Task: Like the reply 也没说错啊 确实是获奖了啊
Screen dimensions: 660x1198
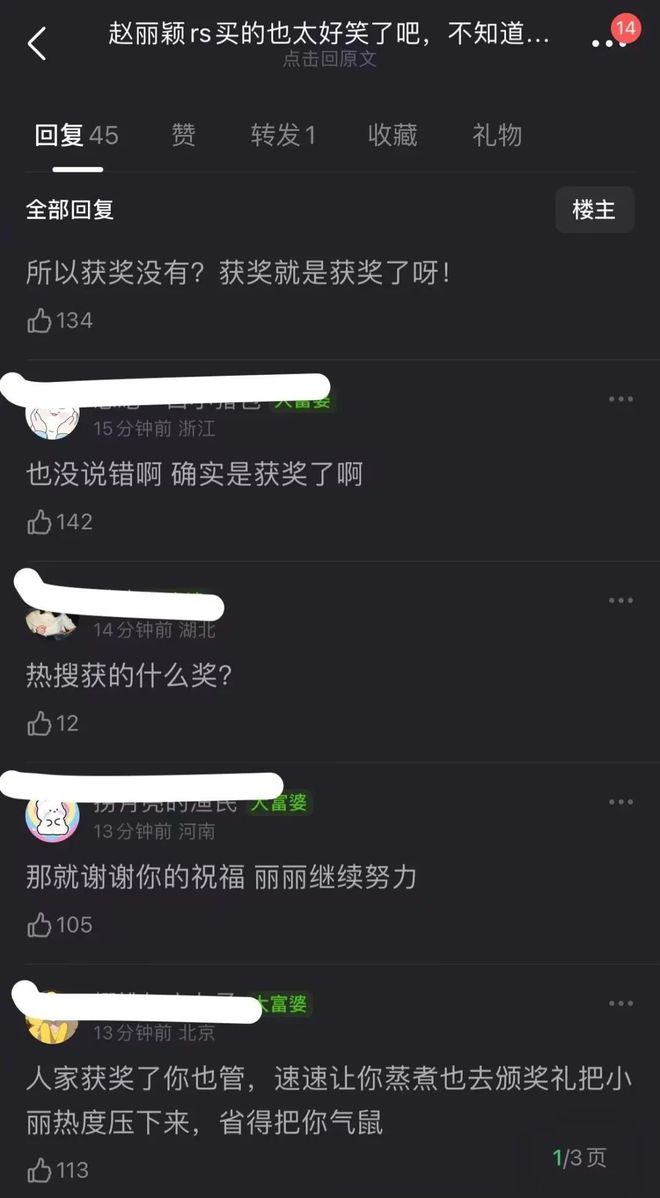Action: tap(40, 522)
